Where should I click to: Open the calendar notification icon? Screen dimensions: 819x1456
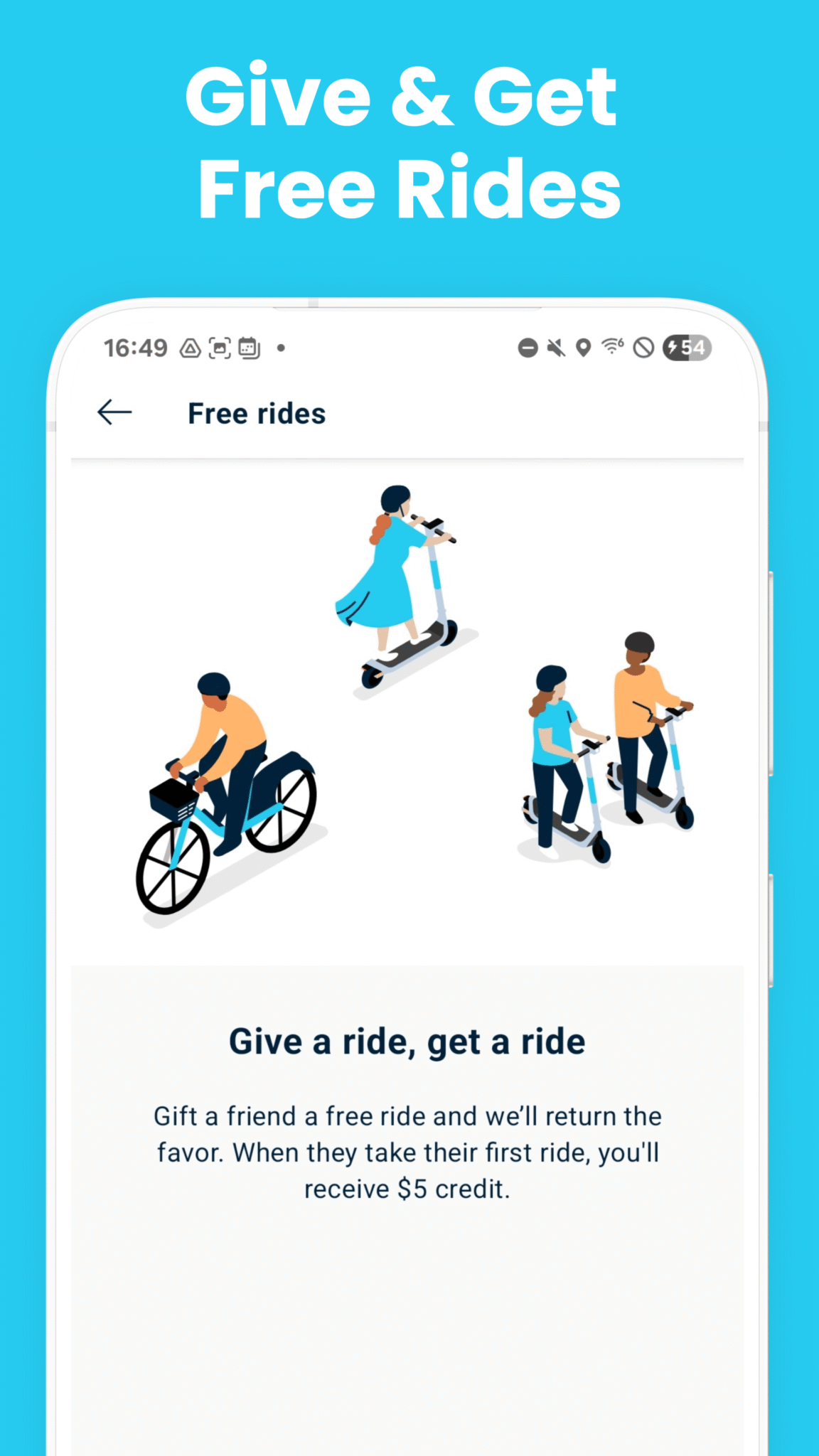coord(248,347)
